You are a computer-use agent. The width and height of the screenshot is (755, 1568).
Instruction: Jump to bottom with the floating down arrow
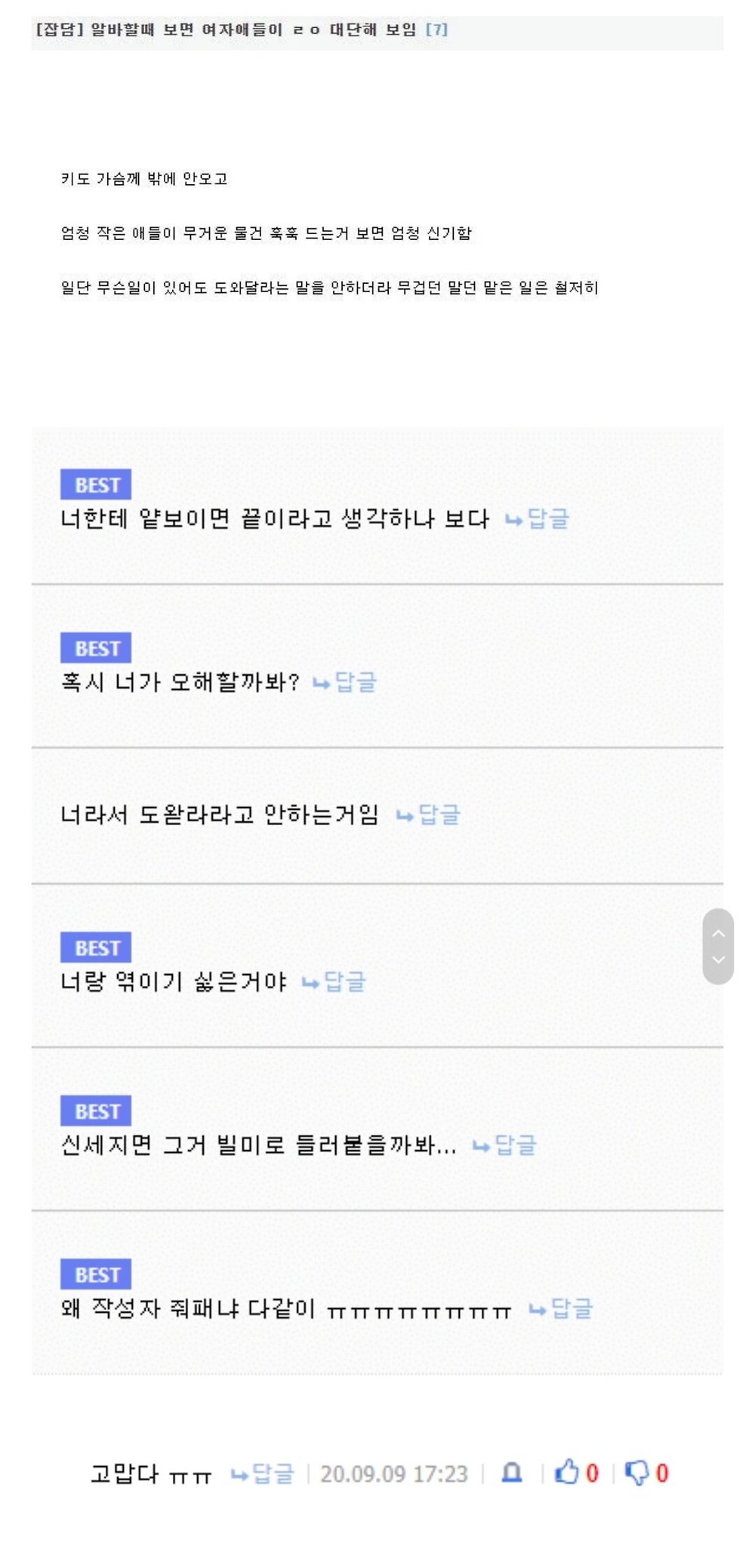tap(718, 960)
